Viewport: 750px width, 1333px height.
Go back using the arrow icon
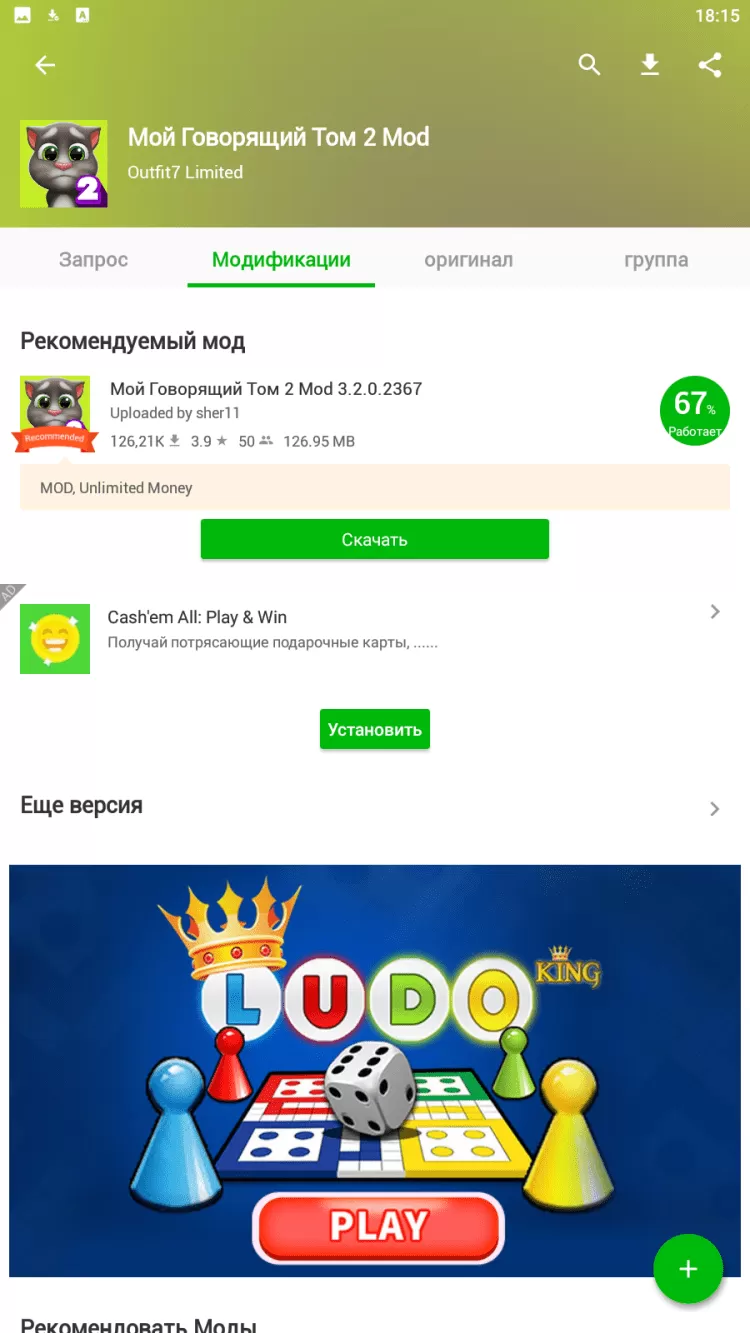[x=45, y=66]
